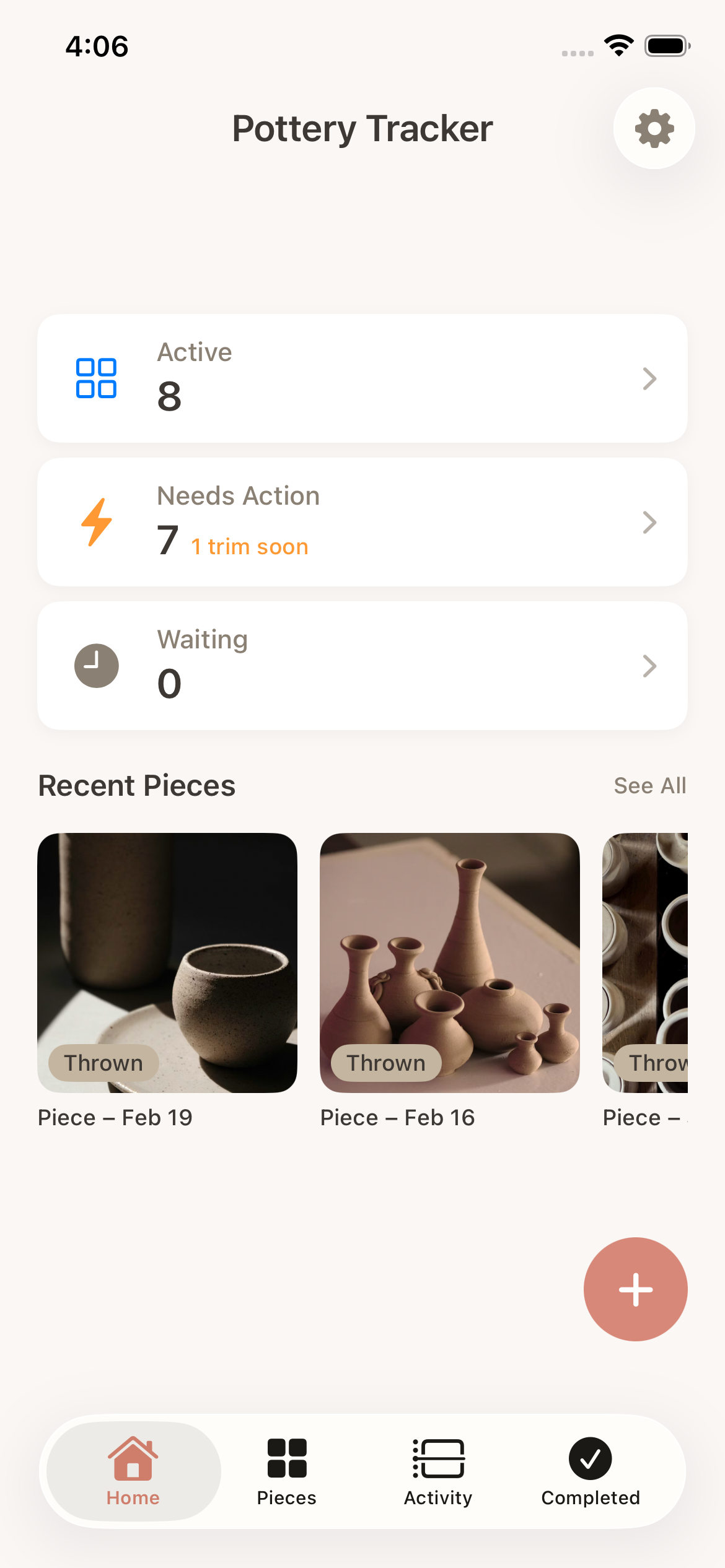Select the Activity list icon
725x1568 pixels.
[438, 1458]
